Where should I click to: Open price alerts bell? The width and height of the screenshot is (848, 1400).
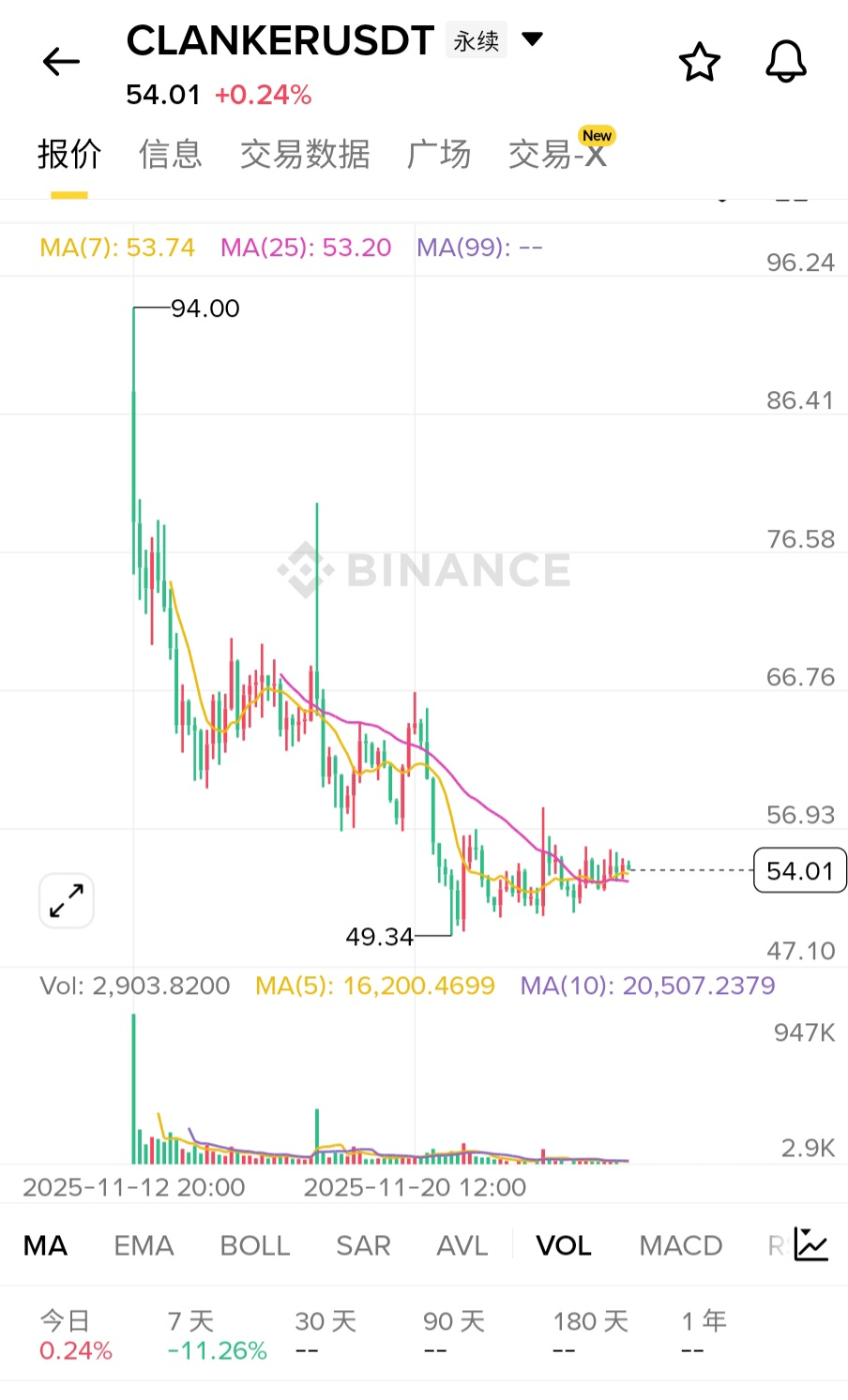pos(786,63)
